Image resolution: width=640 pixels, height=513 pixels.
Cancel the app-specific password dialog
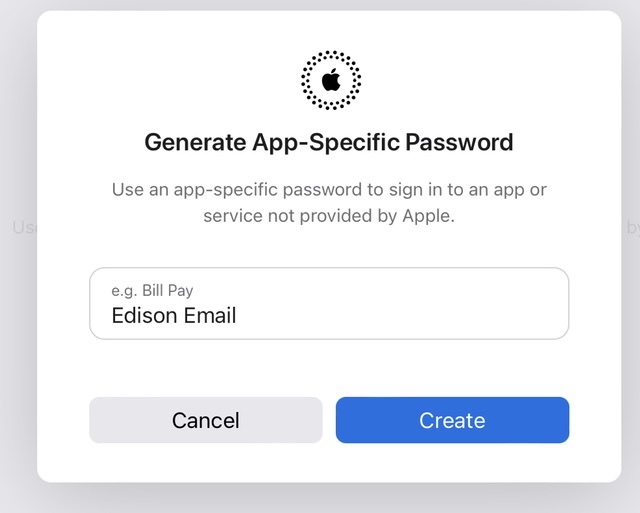[x=205, y=420]
